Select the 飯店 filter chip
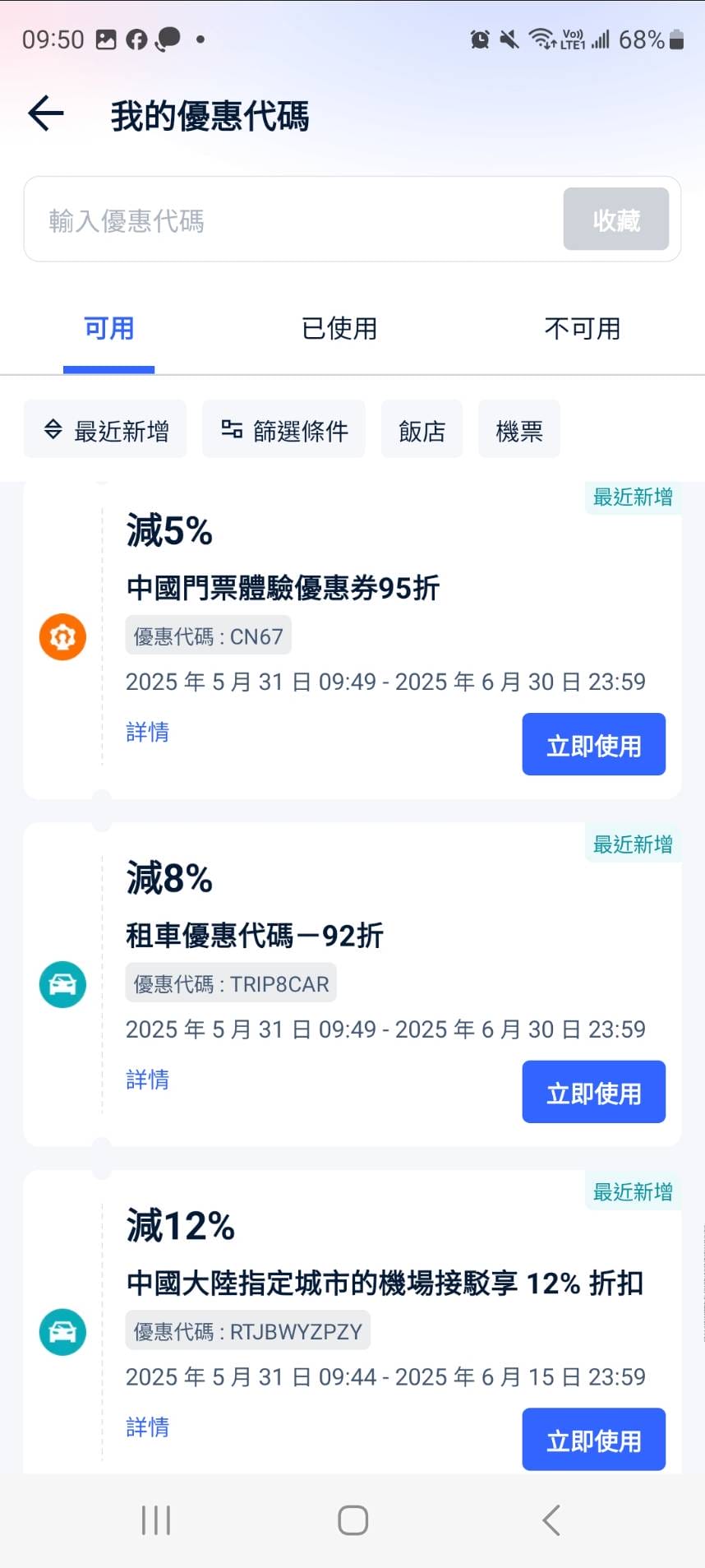705x1568 pixels. (x=422, y=428)
